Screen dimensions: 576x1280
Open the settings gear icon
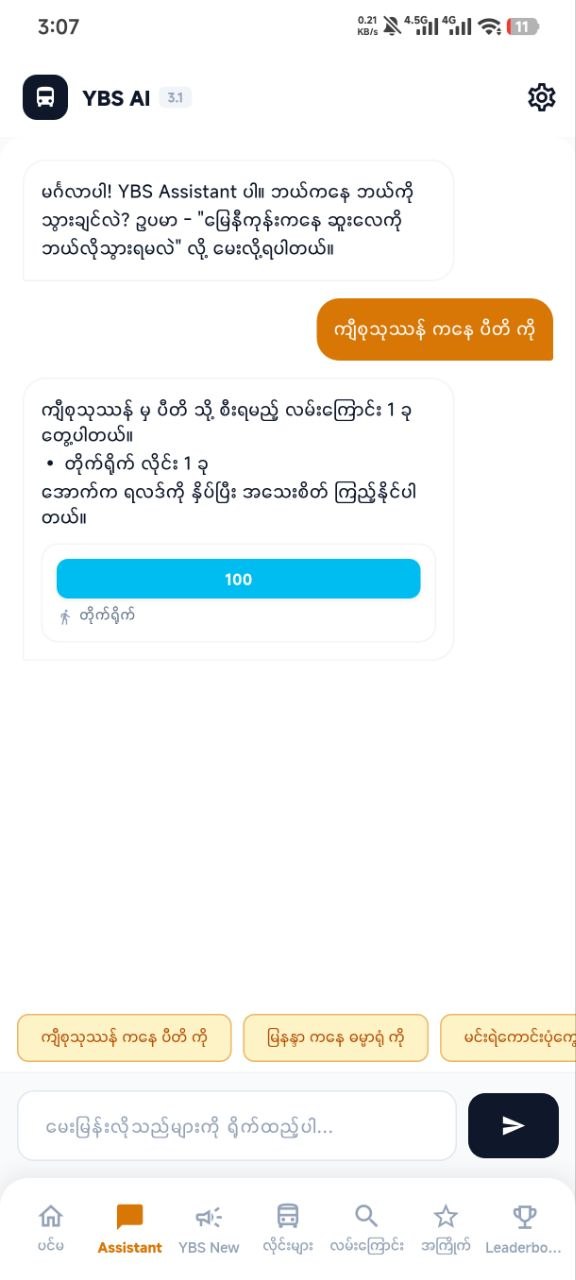pyautogui.click(x=541, y=97)
